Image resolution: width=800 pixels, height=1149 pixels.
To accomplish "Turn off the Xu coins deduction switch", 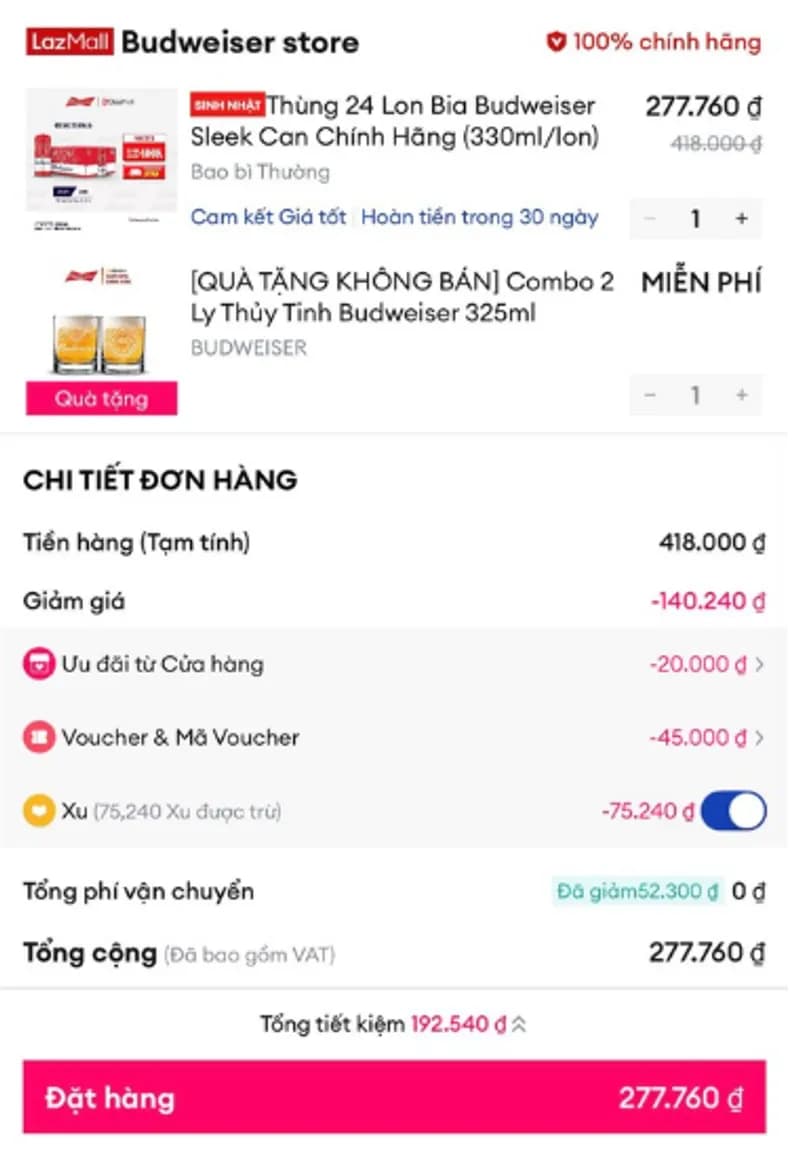I will tap(733, 811).
